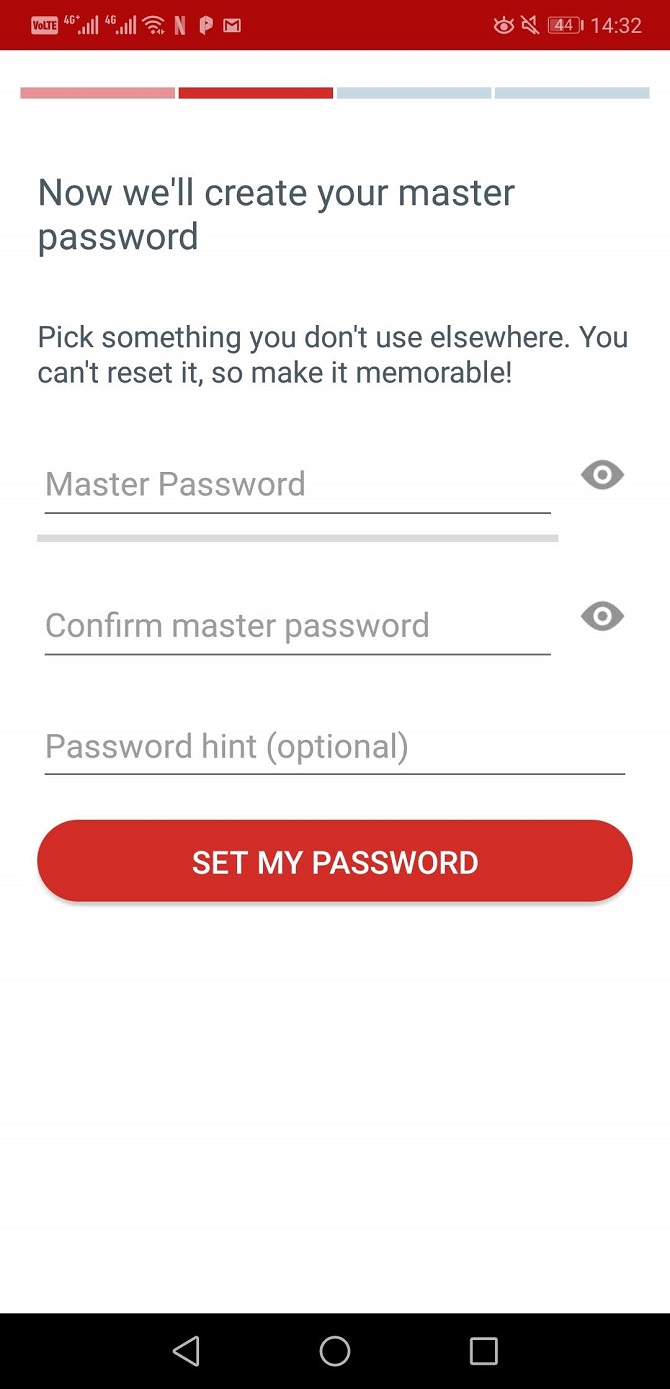Focus the Master Password field
The image size is (670, 1389).
(x=297, y=485)
